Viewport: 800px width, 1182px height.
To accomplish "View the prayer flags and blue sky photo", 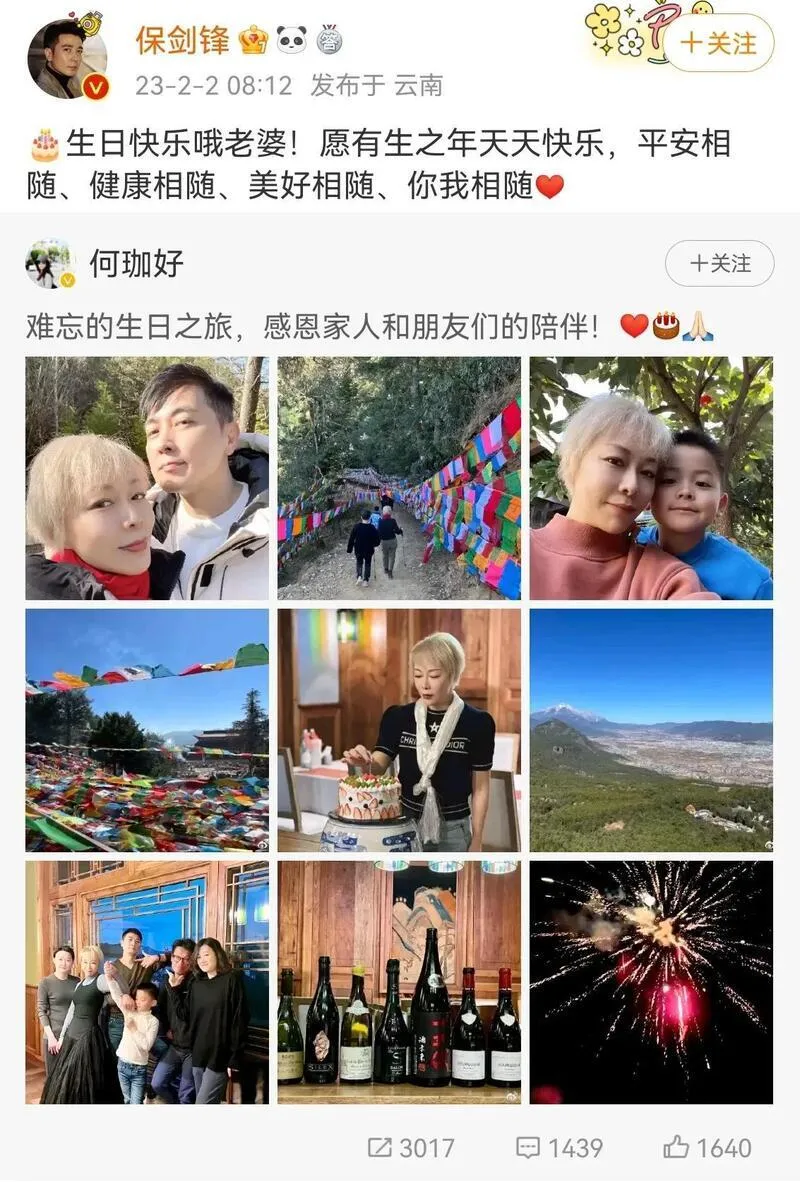I will point(147,730).
